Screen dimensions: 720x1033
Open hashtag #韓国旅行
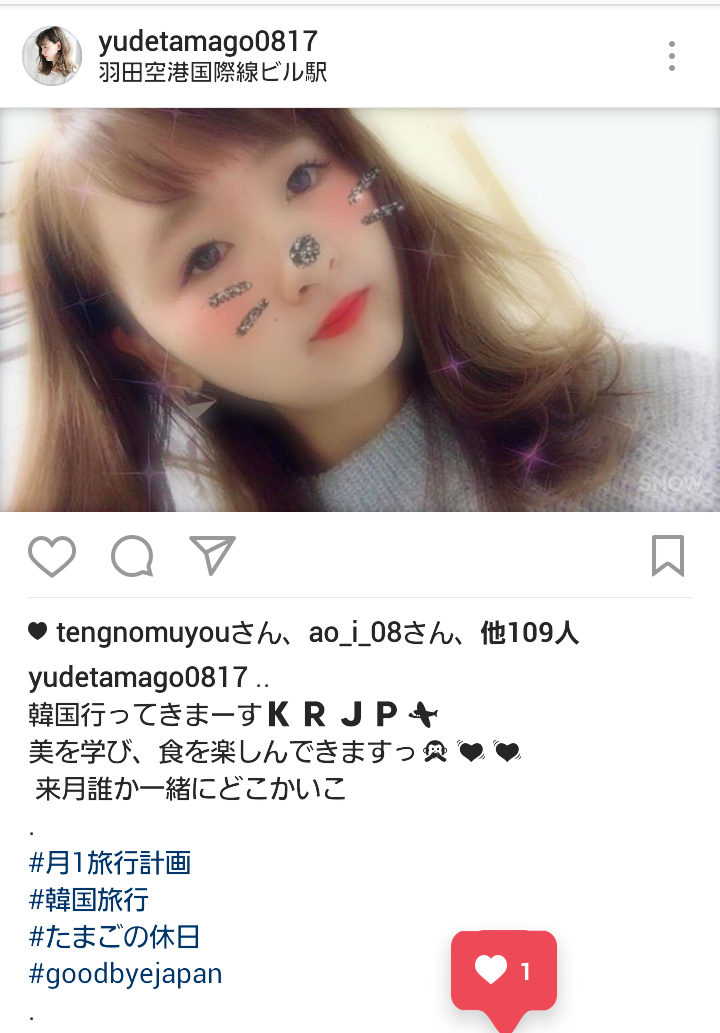click(90, 899)
